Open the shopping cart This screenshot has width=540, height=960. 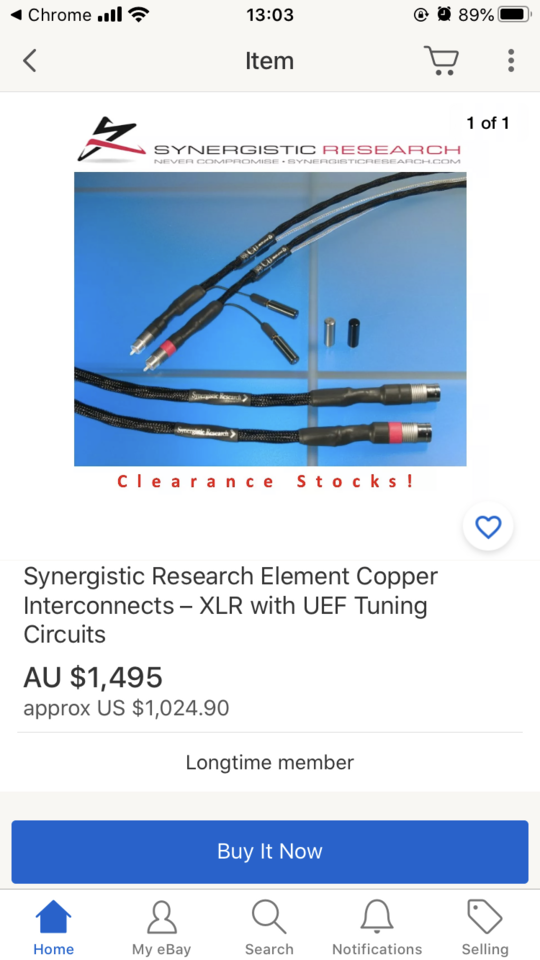click(441, 61)
